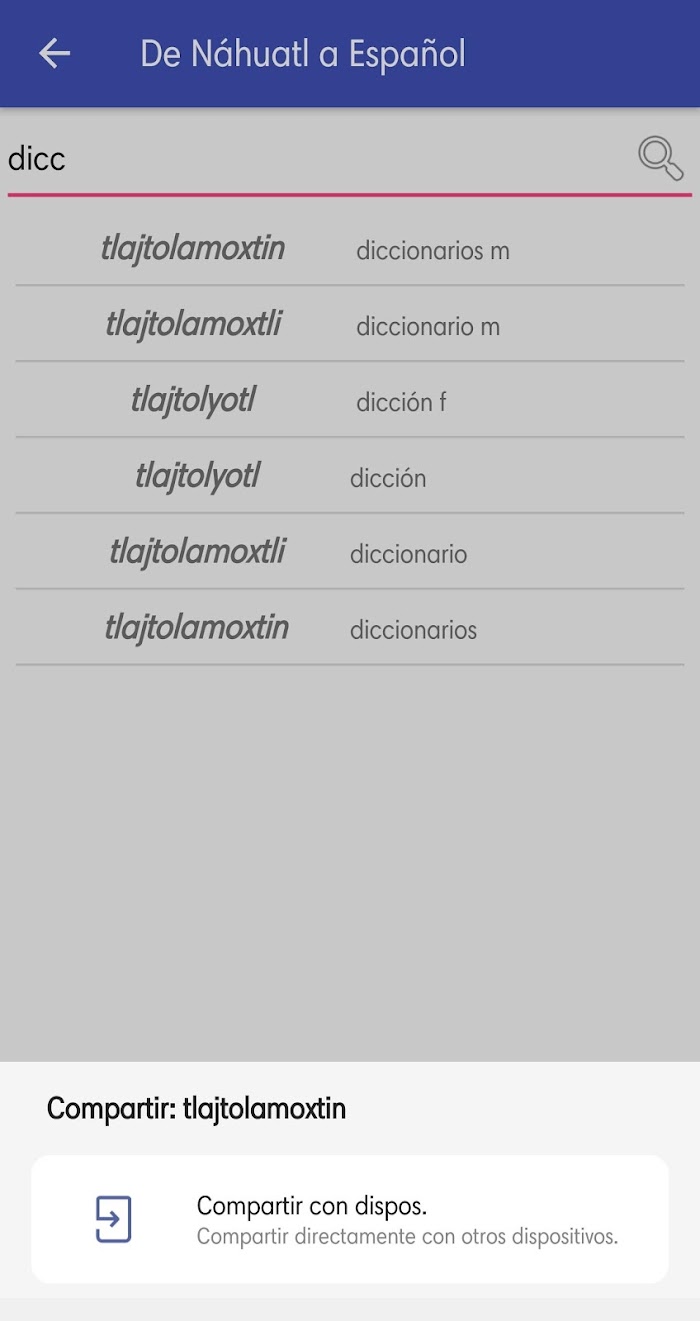Viewport: 700px width, 1321px height.
Task: Open the 'diccionario m' result row
Action: click(350, 324)
